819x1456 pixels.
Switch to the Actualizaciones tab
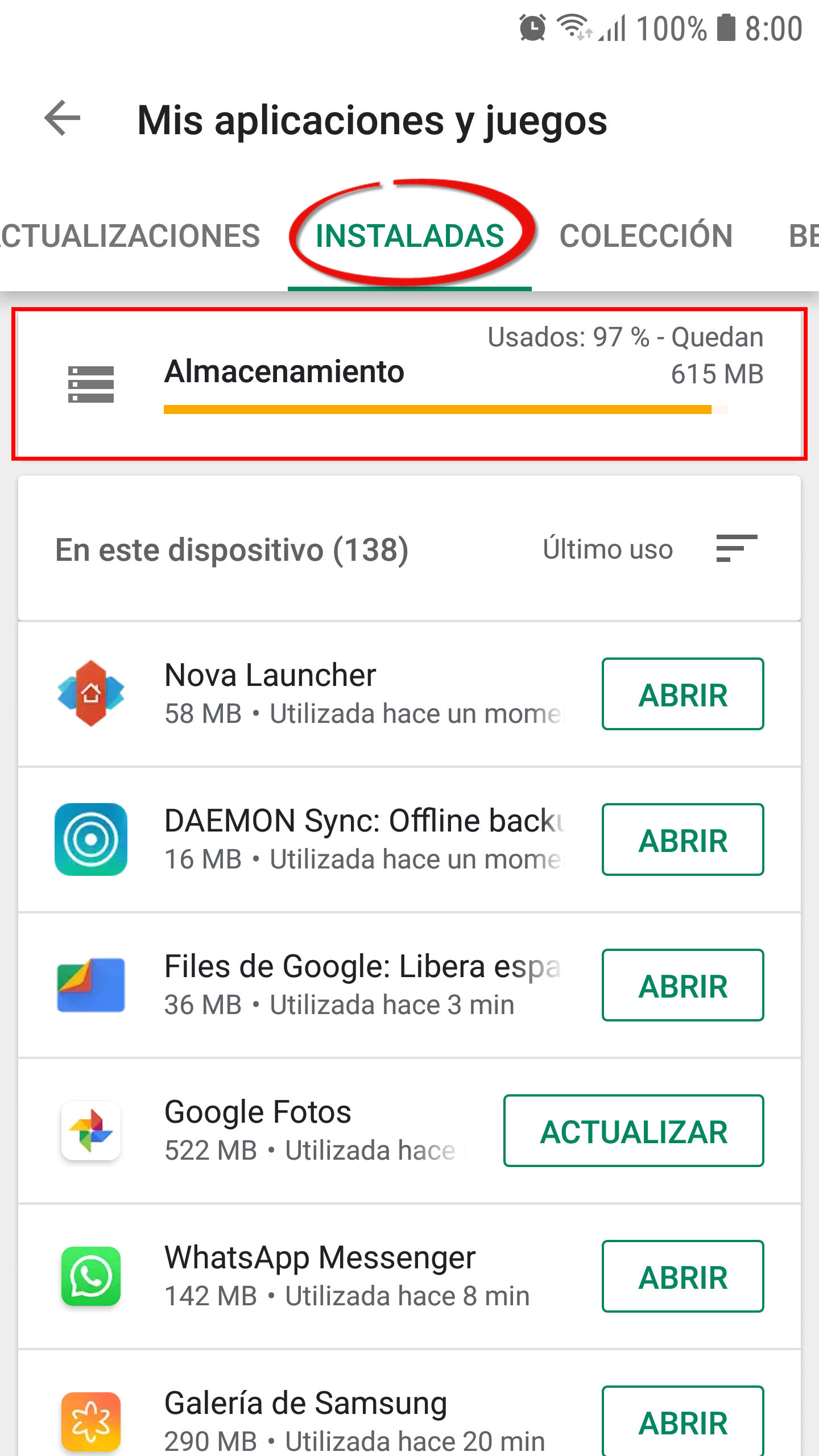click(x=130, y=236)
